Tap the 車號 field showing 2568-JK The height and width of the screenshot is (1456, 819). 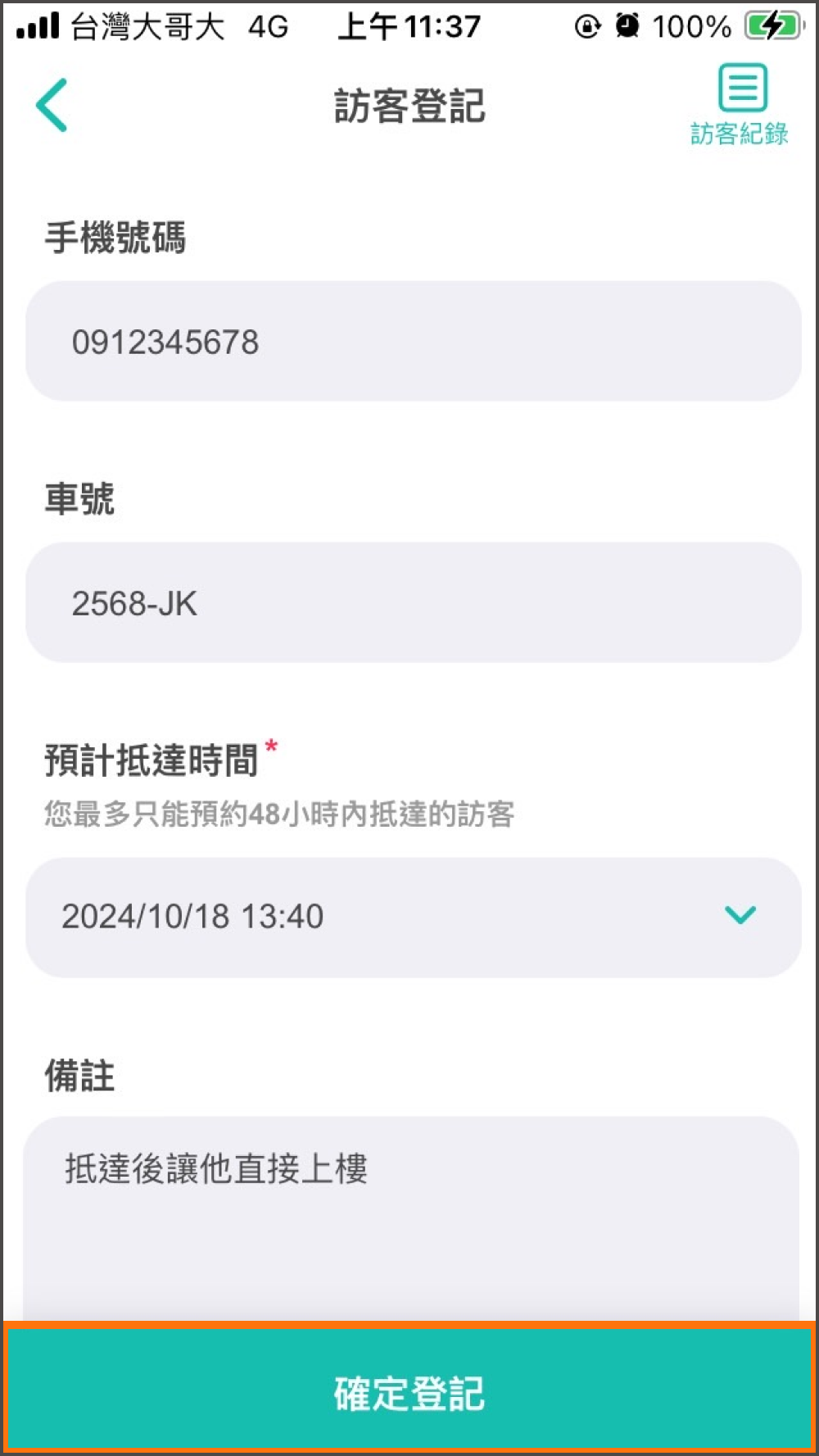(x=413, y=602)
